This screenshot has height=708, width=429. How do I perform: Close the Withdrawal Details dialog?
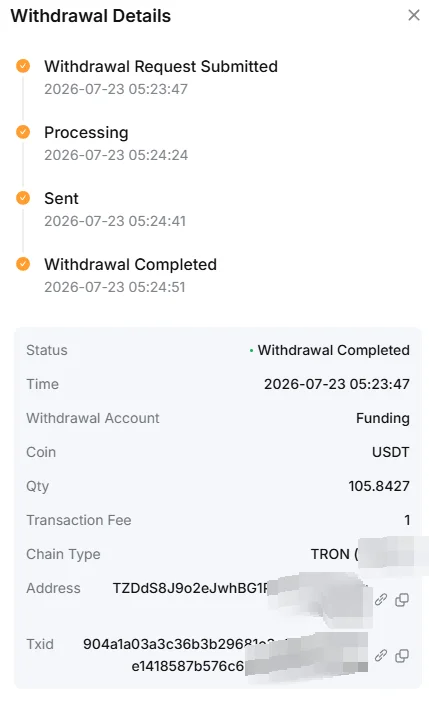(x=414, y=15)
